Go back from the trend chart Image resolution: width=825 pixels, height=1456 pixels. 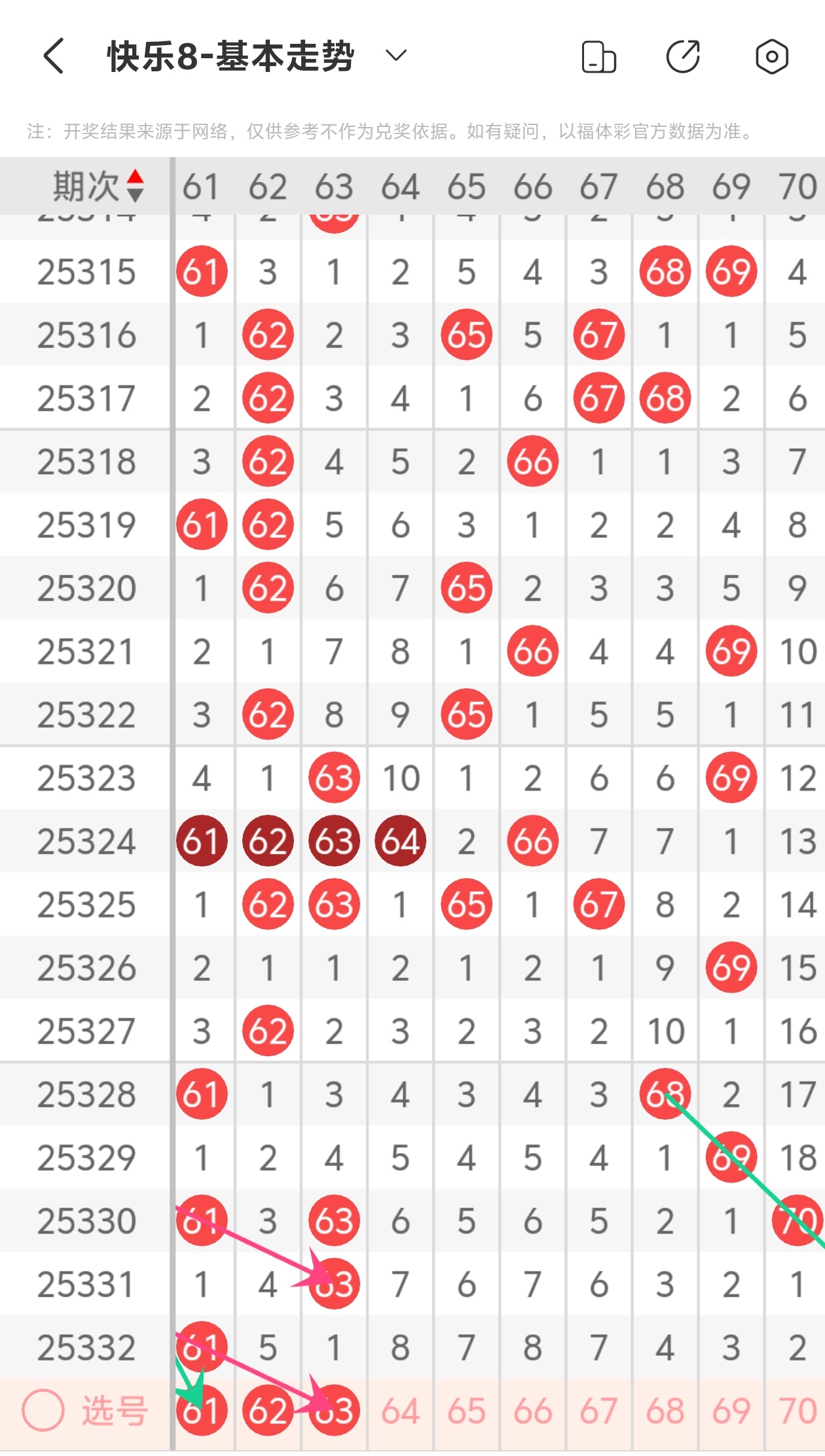click(54, 56)
